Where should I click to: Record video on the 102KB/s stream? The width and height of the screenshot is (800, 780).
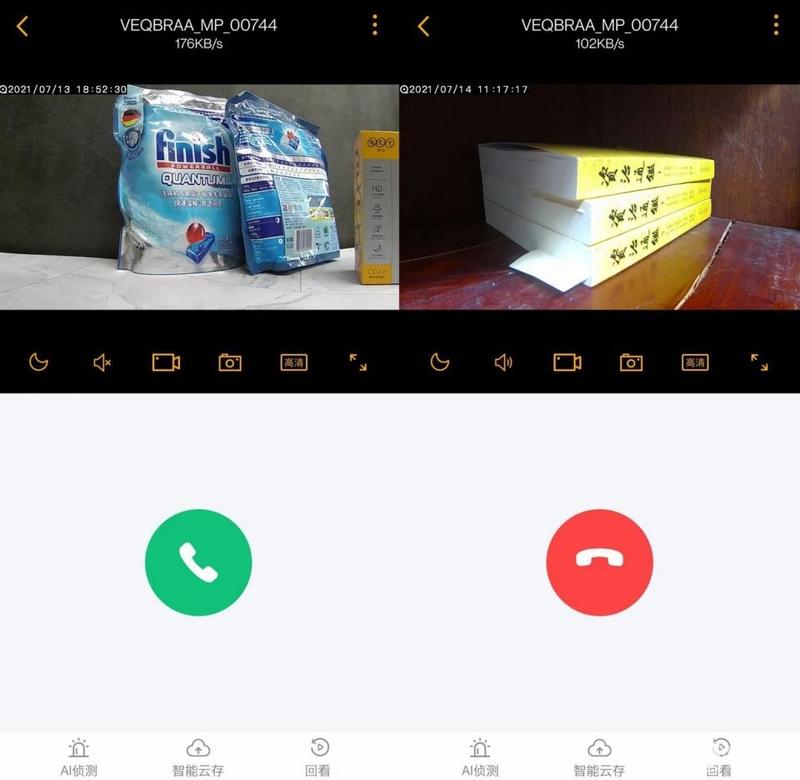(x=567, y=362)
